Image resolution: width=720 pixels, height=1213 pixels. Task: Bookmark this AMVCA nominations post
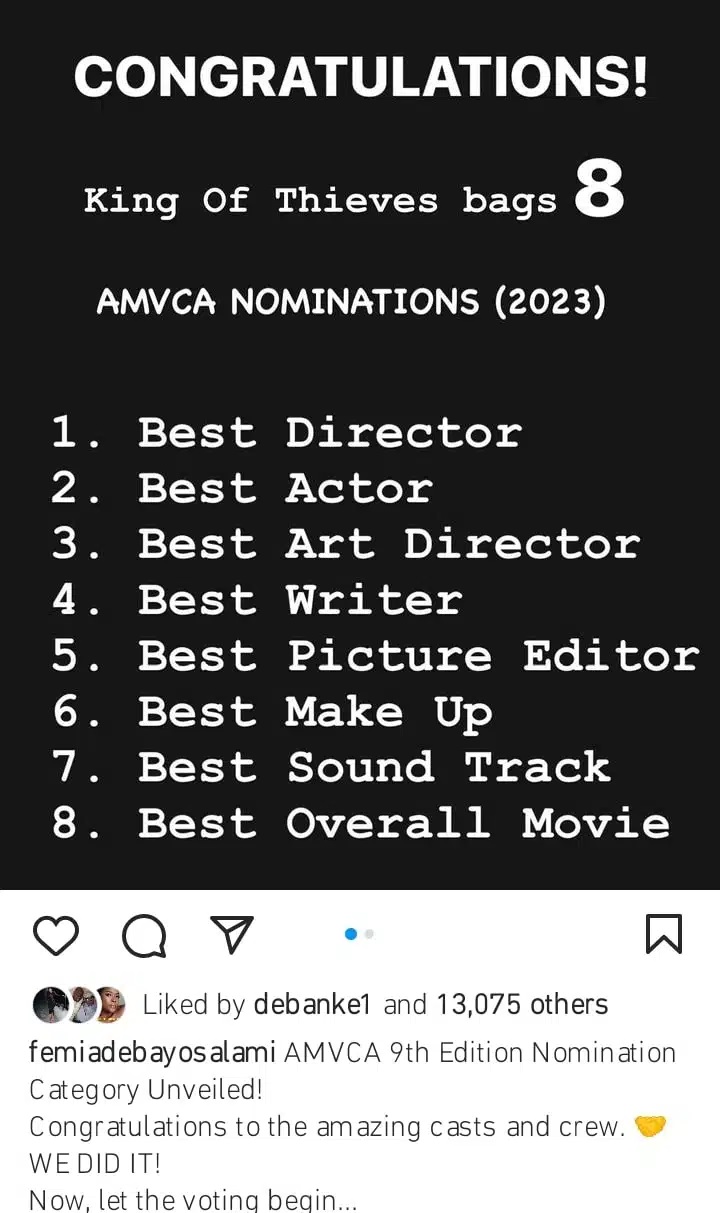tap(664, 935)
